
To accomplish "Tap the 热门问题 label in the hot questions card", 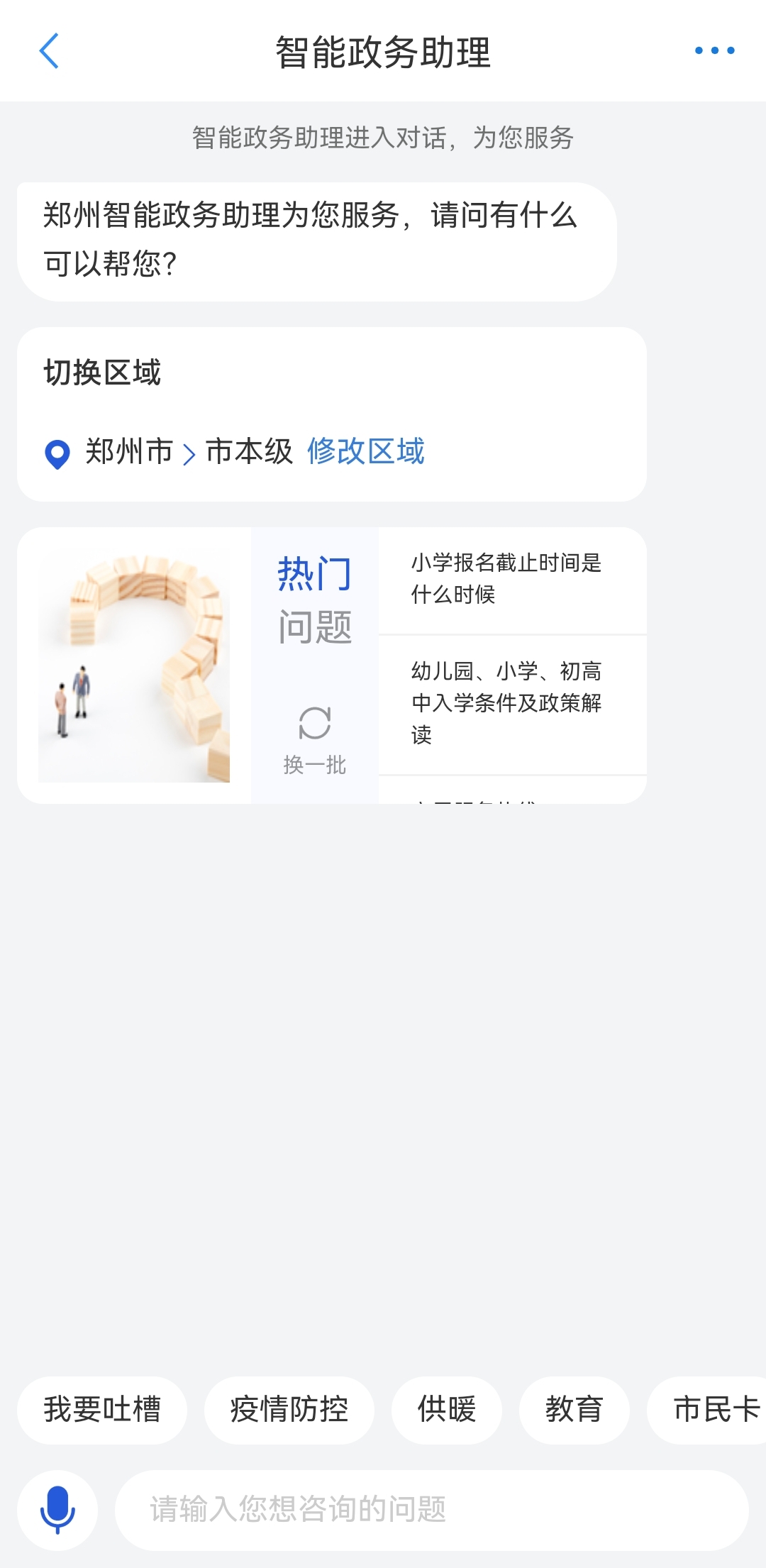I will 314,600.
